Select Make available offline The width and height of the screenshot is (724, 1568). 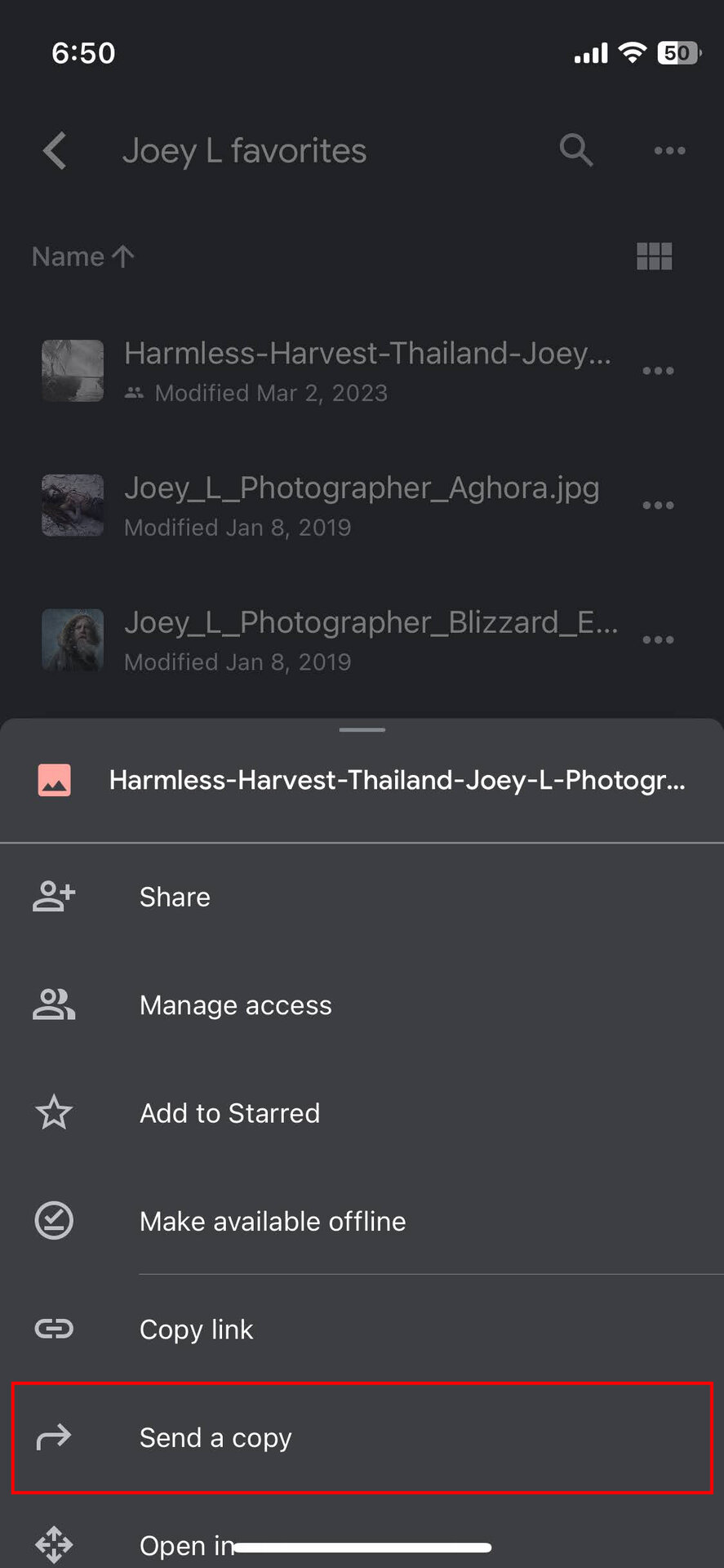point(273,1221)
